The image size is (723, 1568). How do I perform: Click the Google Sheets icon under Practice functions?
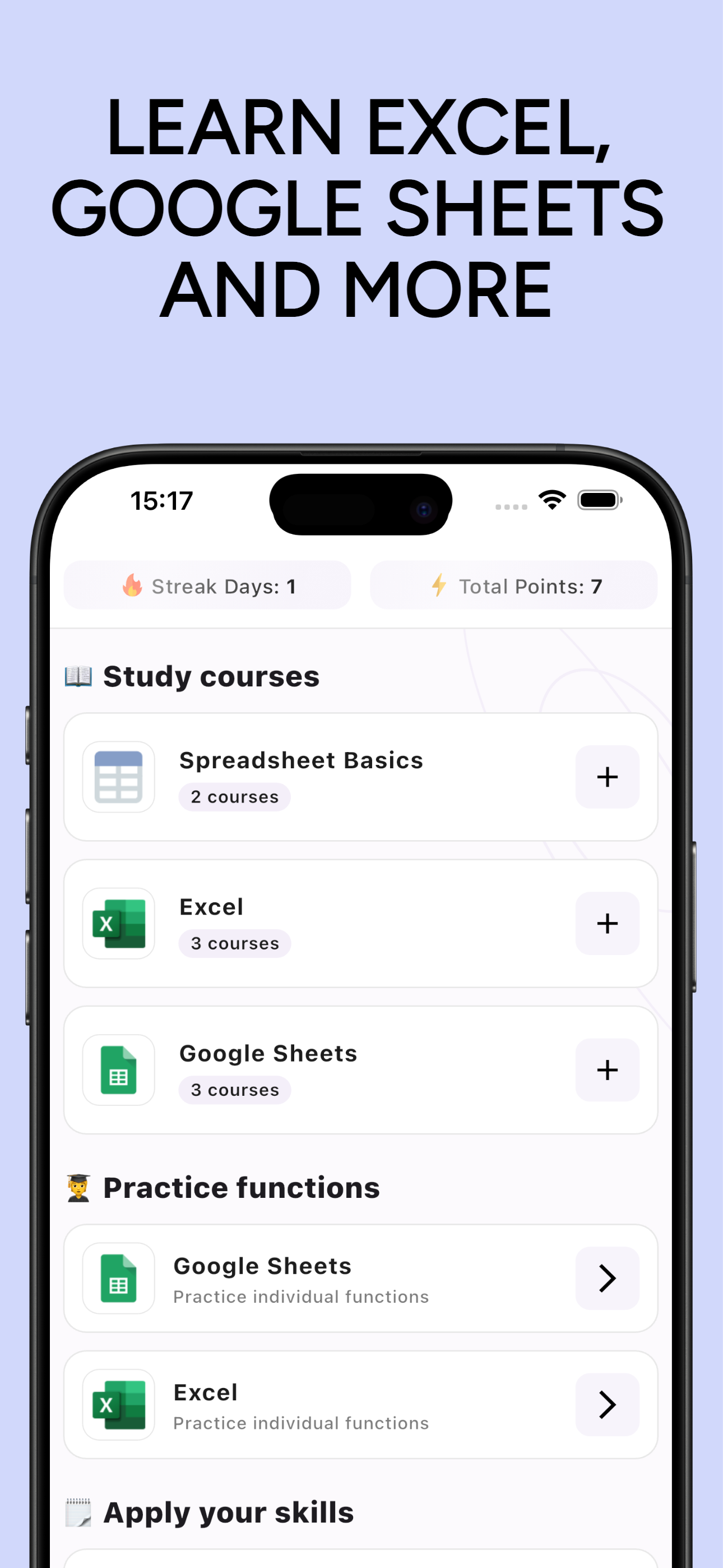119,1278
